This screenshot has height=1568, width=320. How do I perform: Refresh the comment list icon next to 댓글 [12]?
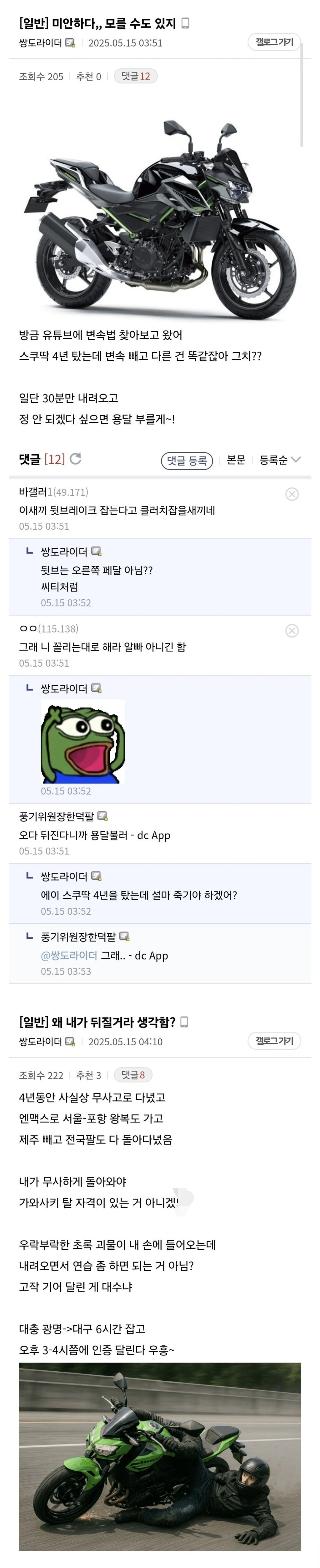pos(75,458)
